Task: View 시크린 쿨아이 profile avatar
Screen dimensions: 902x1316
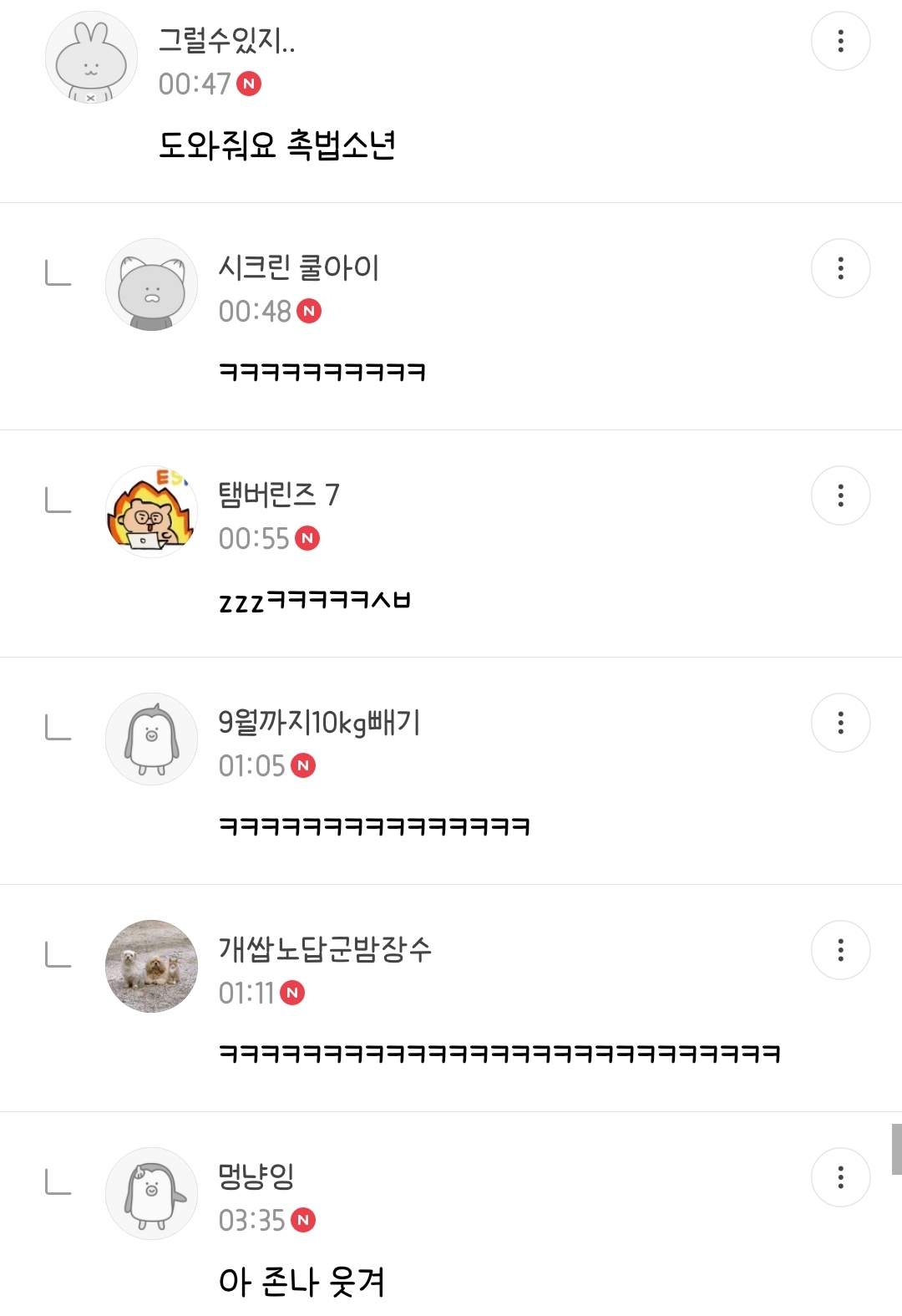Action: tap(151, 285)
